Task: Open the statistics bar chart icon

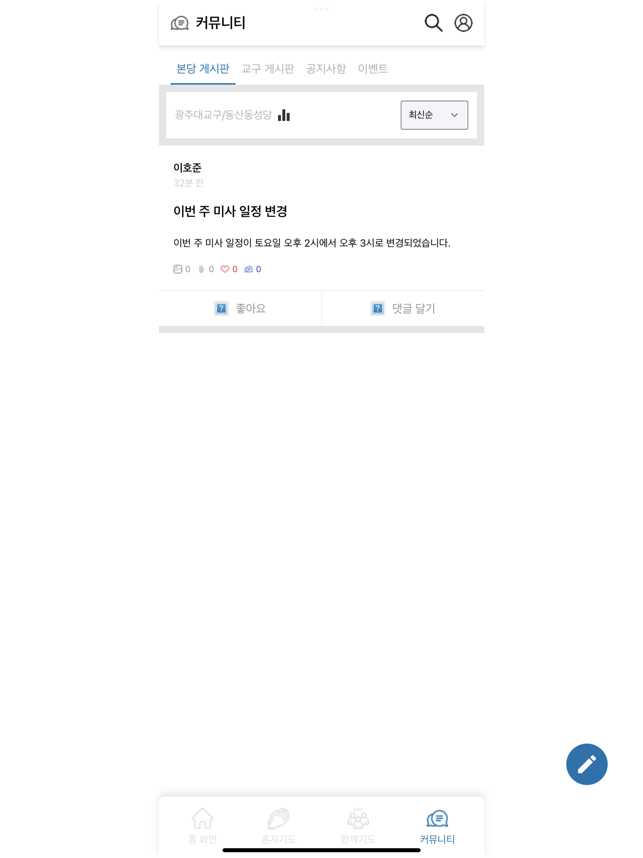Action: click(284, 115)
